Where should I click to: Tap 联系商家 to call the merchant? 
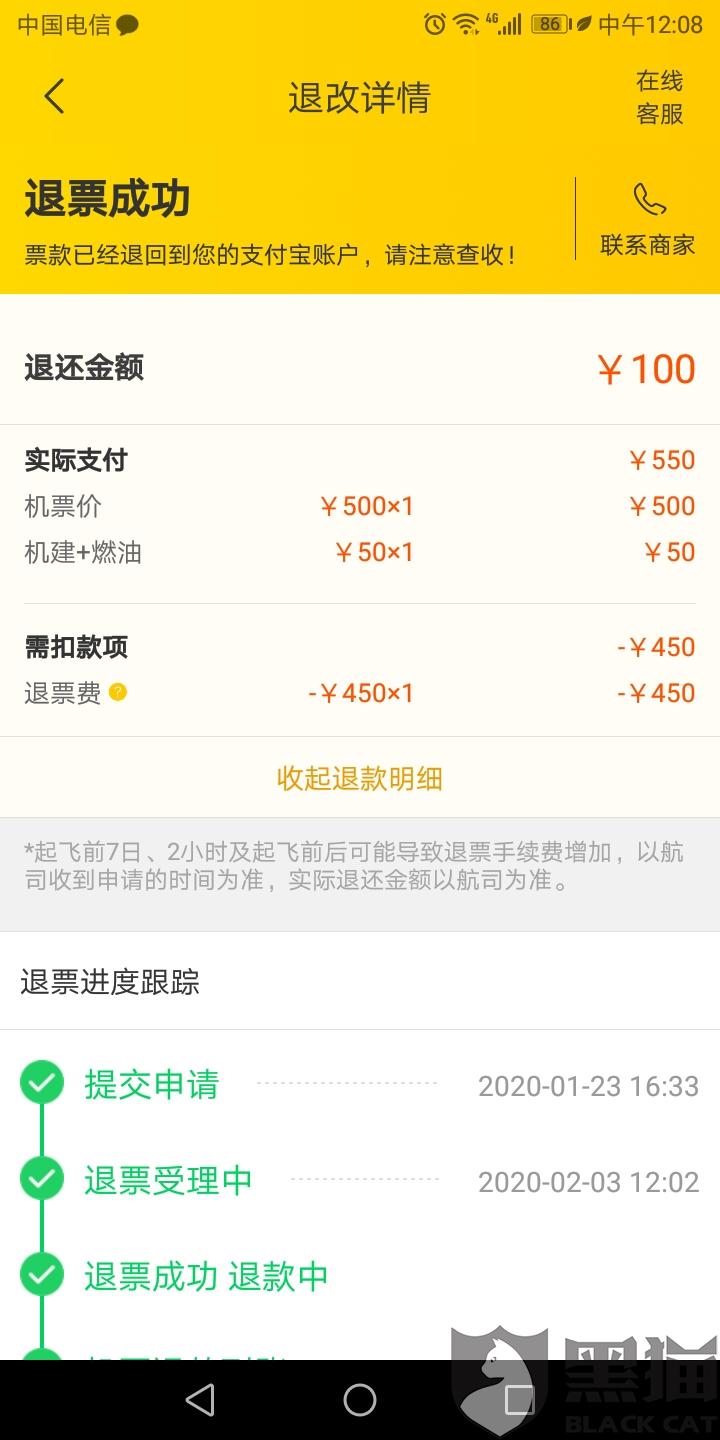point(648,220)
